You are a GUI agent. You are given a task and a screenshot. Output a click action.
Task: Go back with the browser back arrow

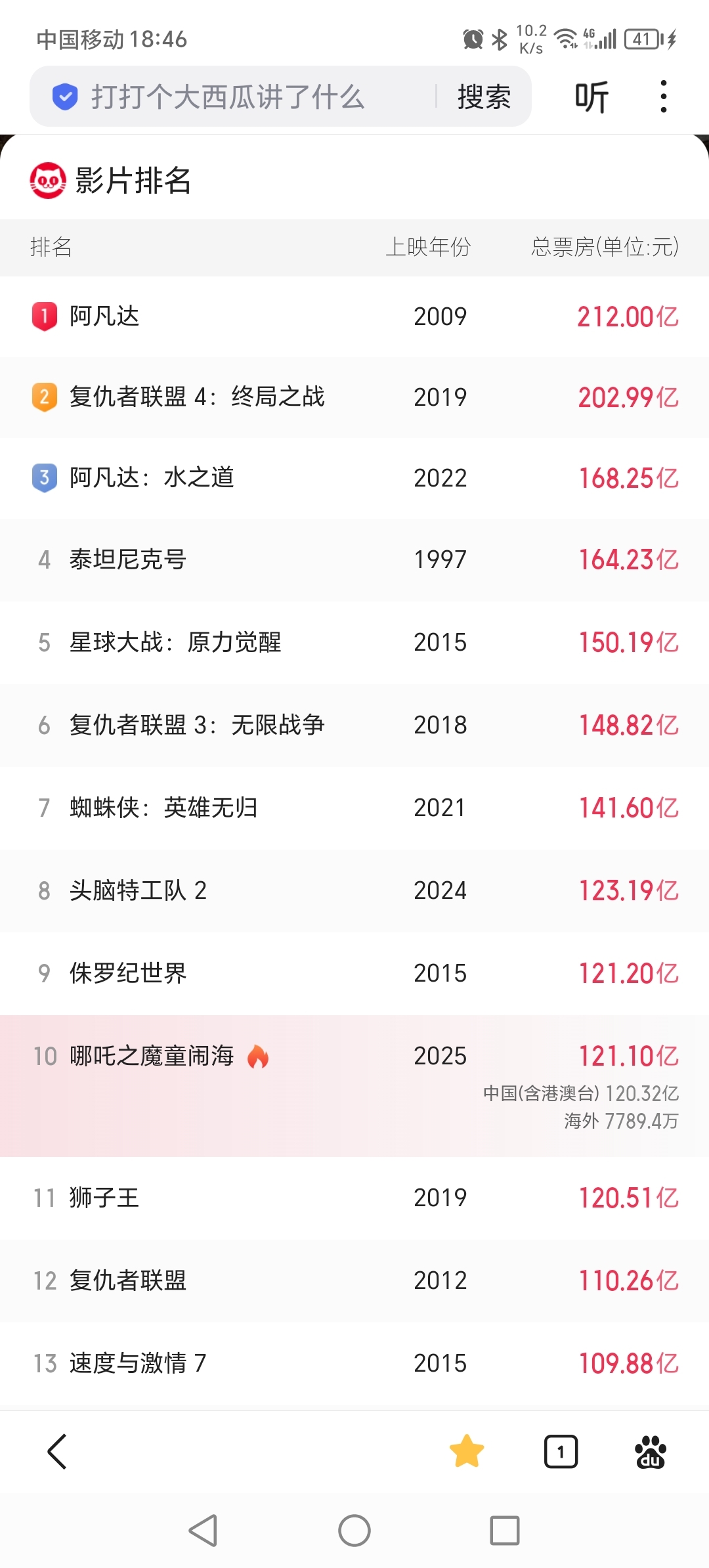(58, 1451)
